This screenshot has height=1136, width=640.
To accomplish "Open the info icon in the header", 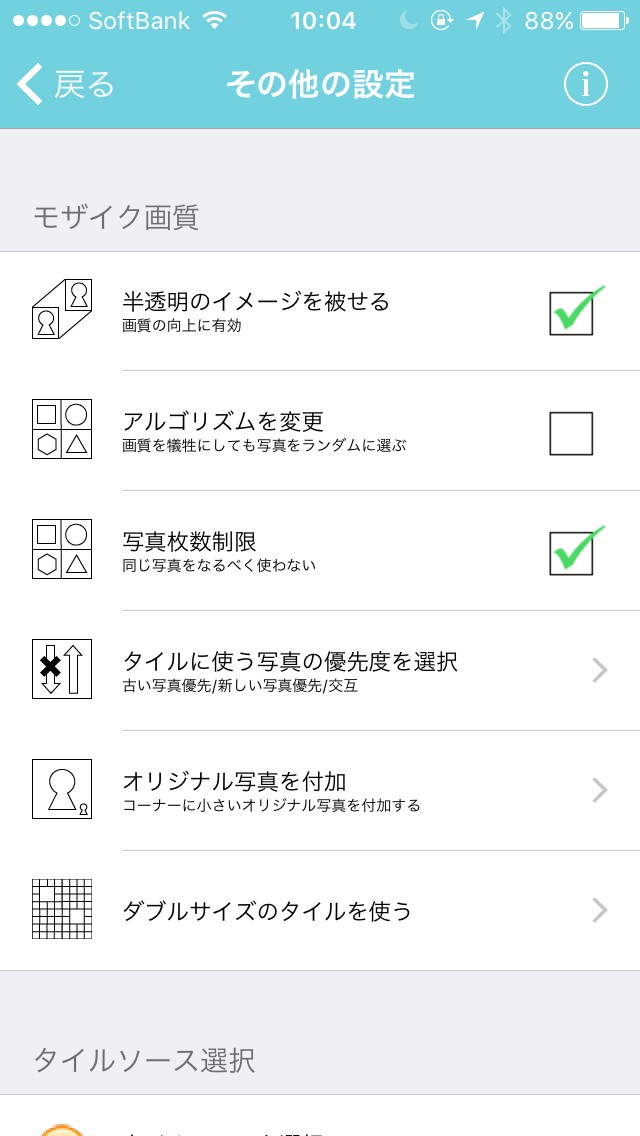I will 585,85.
